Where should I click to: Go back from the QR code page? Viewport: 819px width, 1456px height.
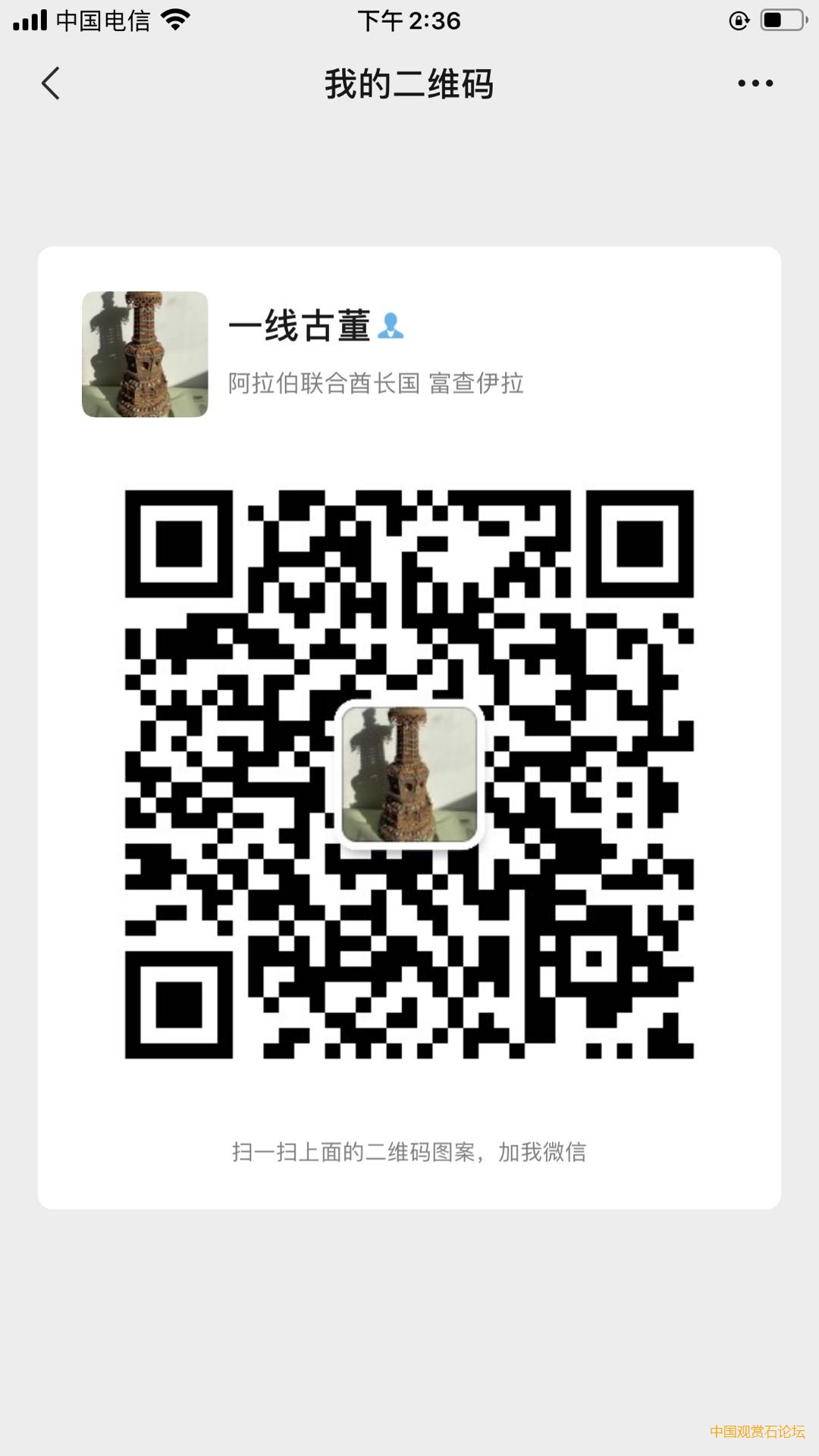[50, 83]
